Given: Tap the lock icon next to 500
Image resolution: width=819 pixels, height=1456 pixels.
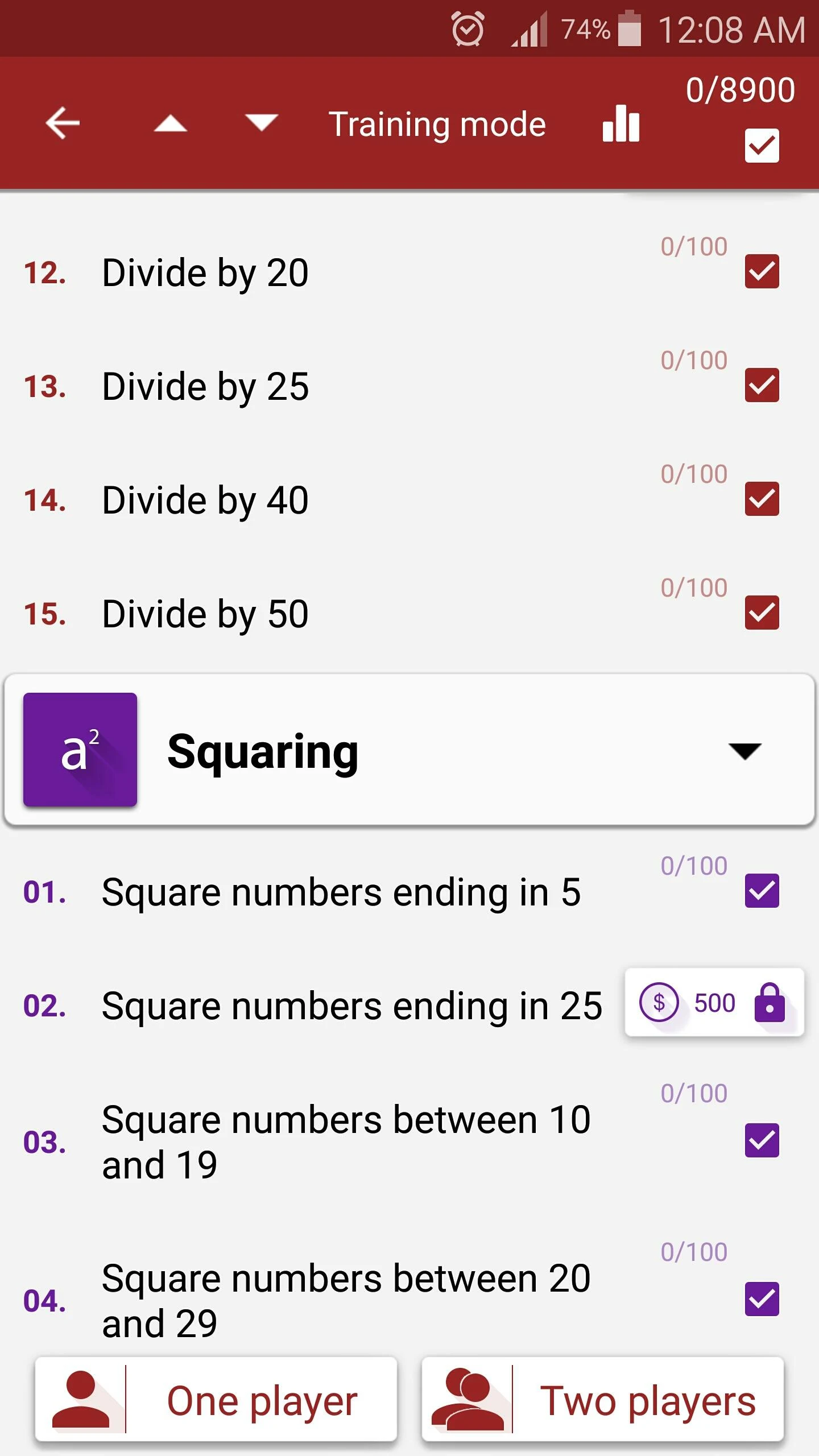Looking at the screenshot, I should [770, 1002].
